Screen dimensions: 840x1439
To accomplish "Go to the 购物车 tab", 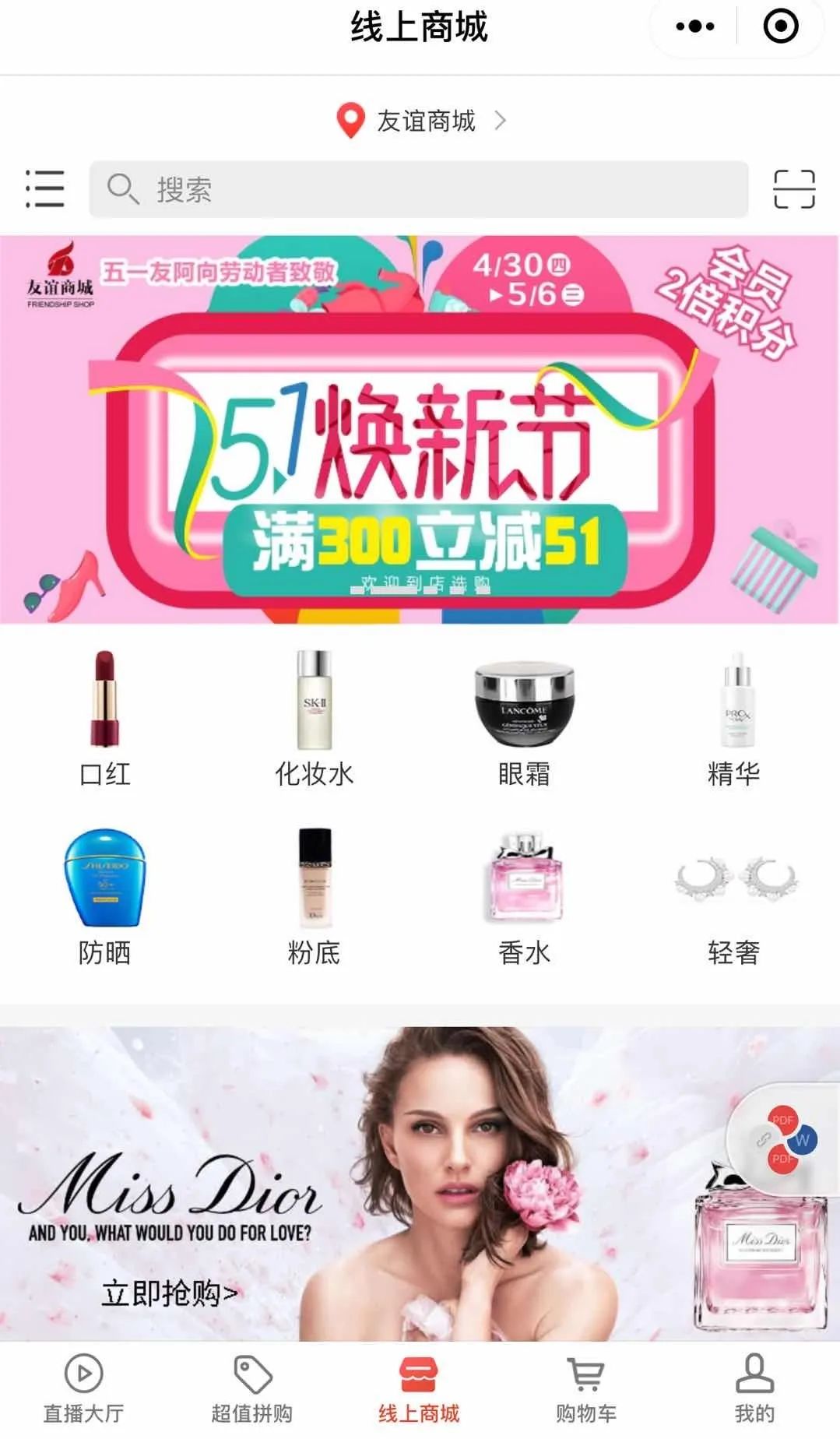I will pos(586,1390).
